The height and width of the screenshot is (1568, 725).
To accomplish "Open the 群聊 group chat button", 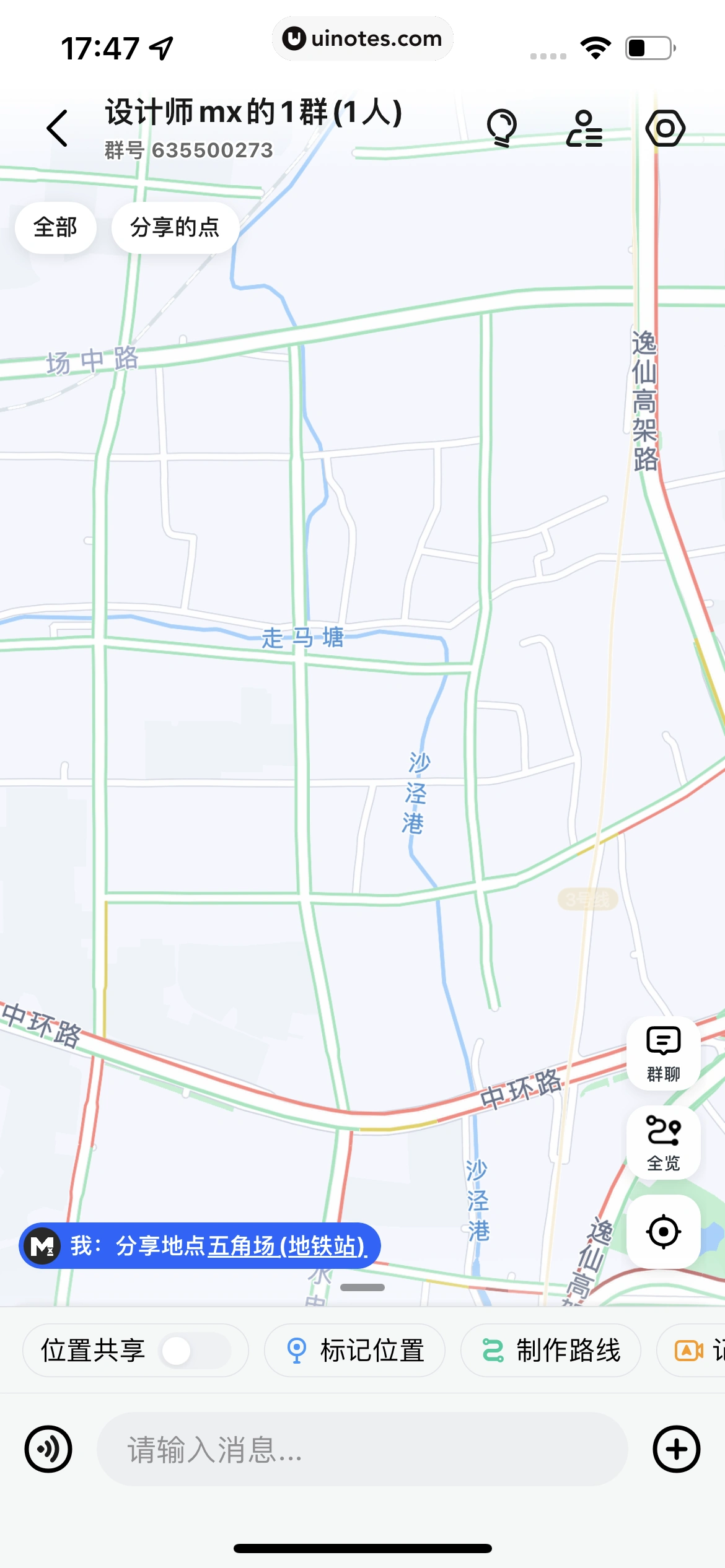I will pos(663,1054).
